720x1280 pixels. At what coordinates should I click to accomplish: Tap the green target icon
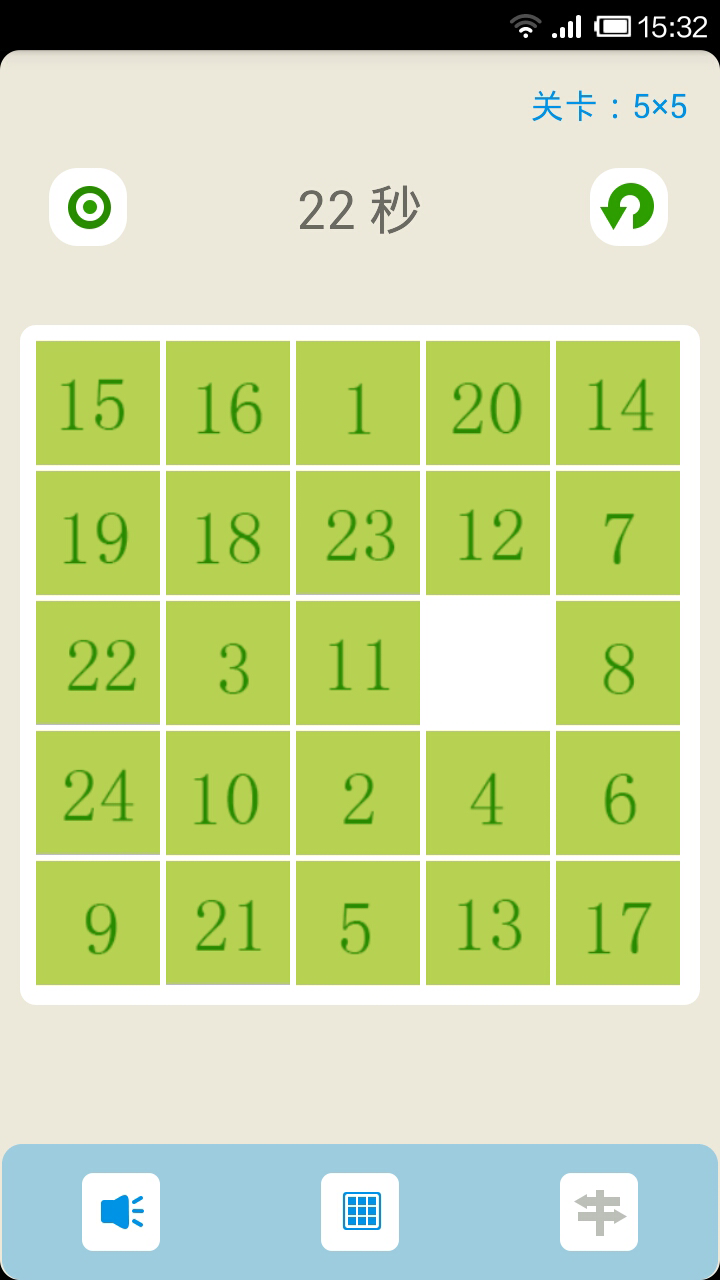point(88,207)
